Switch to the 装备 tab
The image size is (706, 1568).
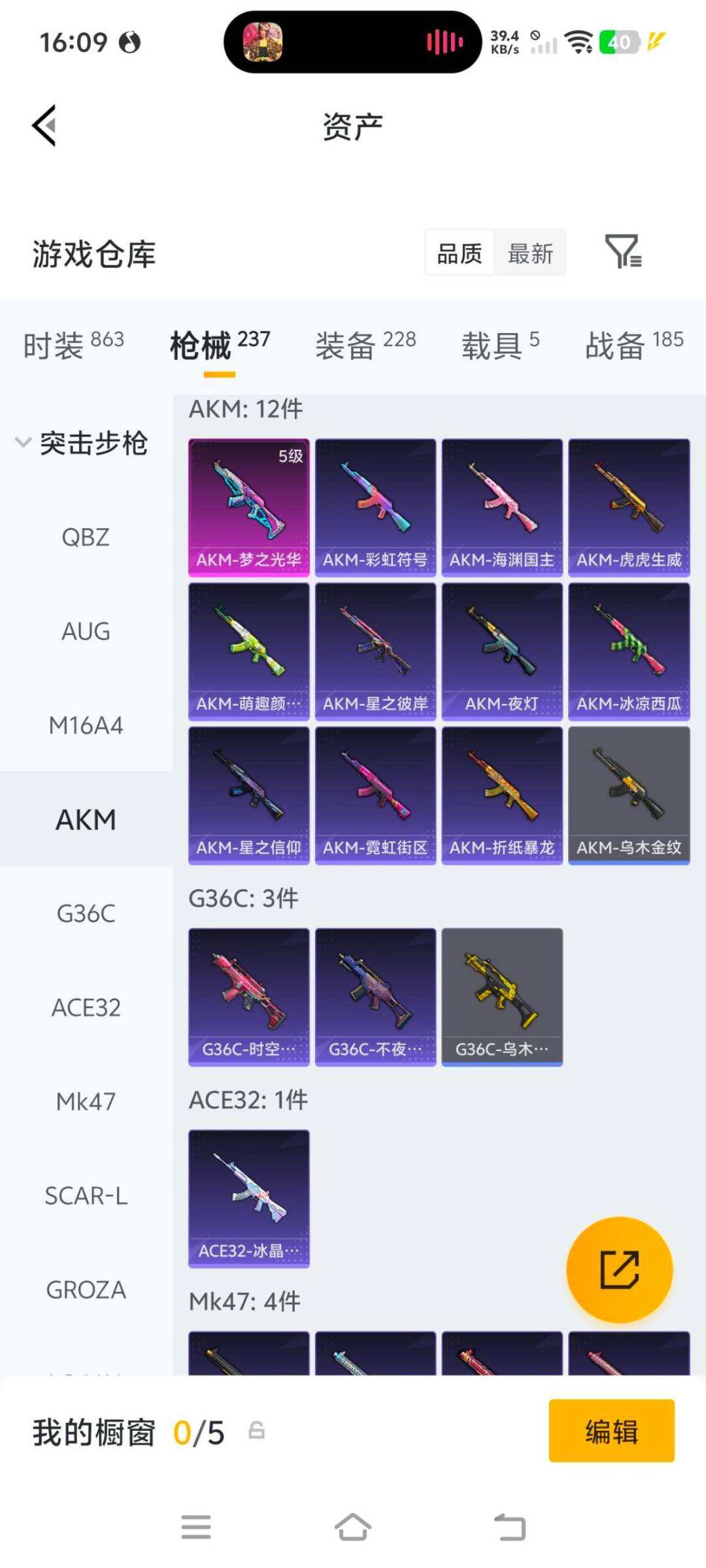click(x=365, y=344)
